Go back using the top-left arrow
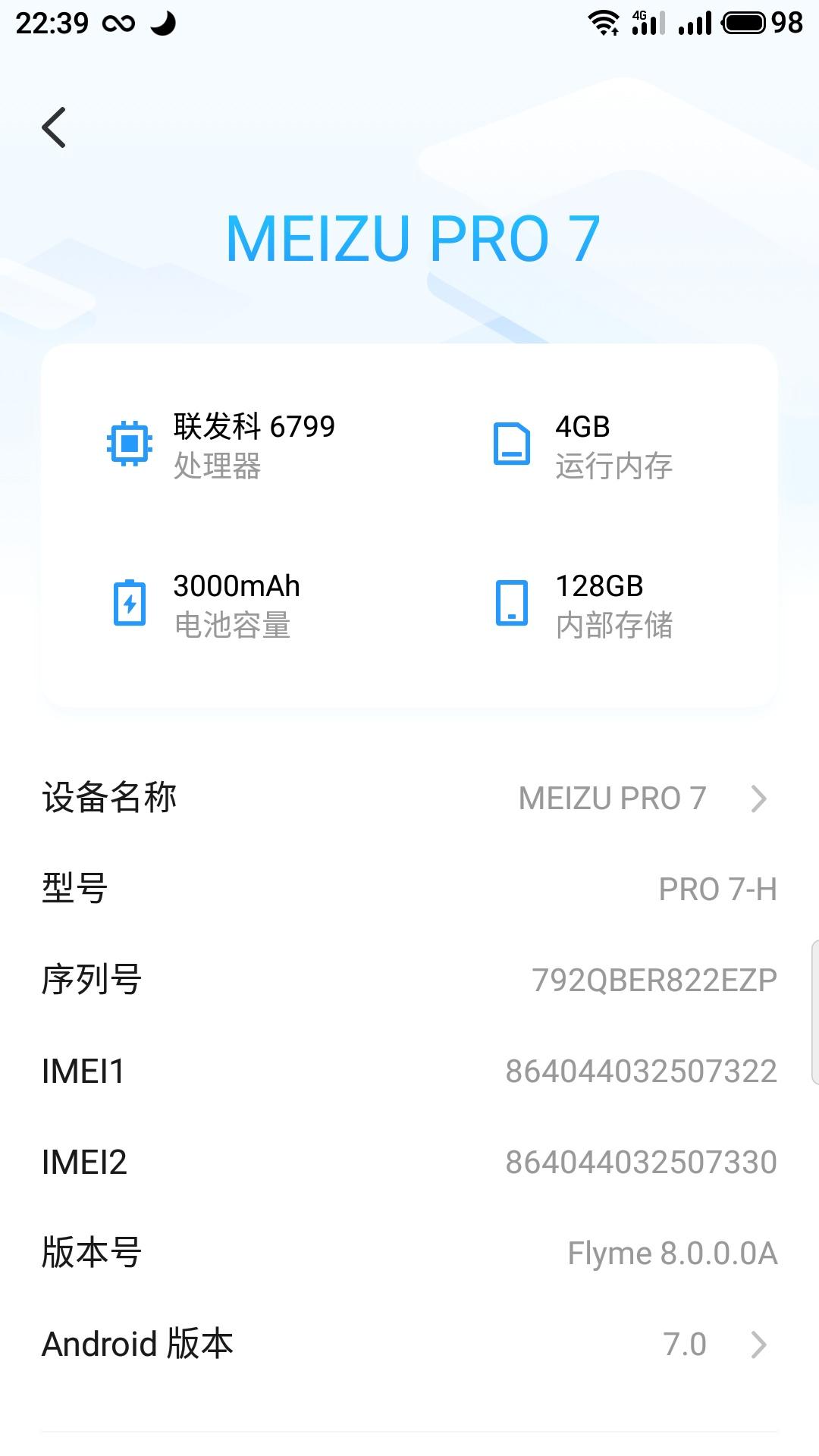Image resolution: width=819 pixels, height=1456 pixels. click(54, 127)
